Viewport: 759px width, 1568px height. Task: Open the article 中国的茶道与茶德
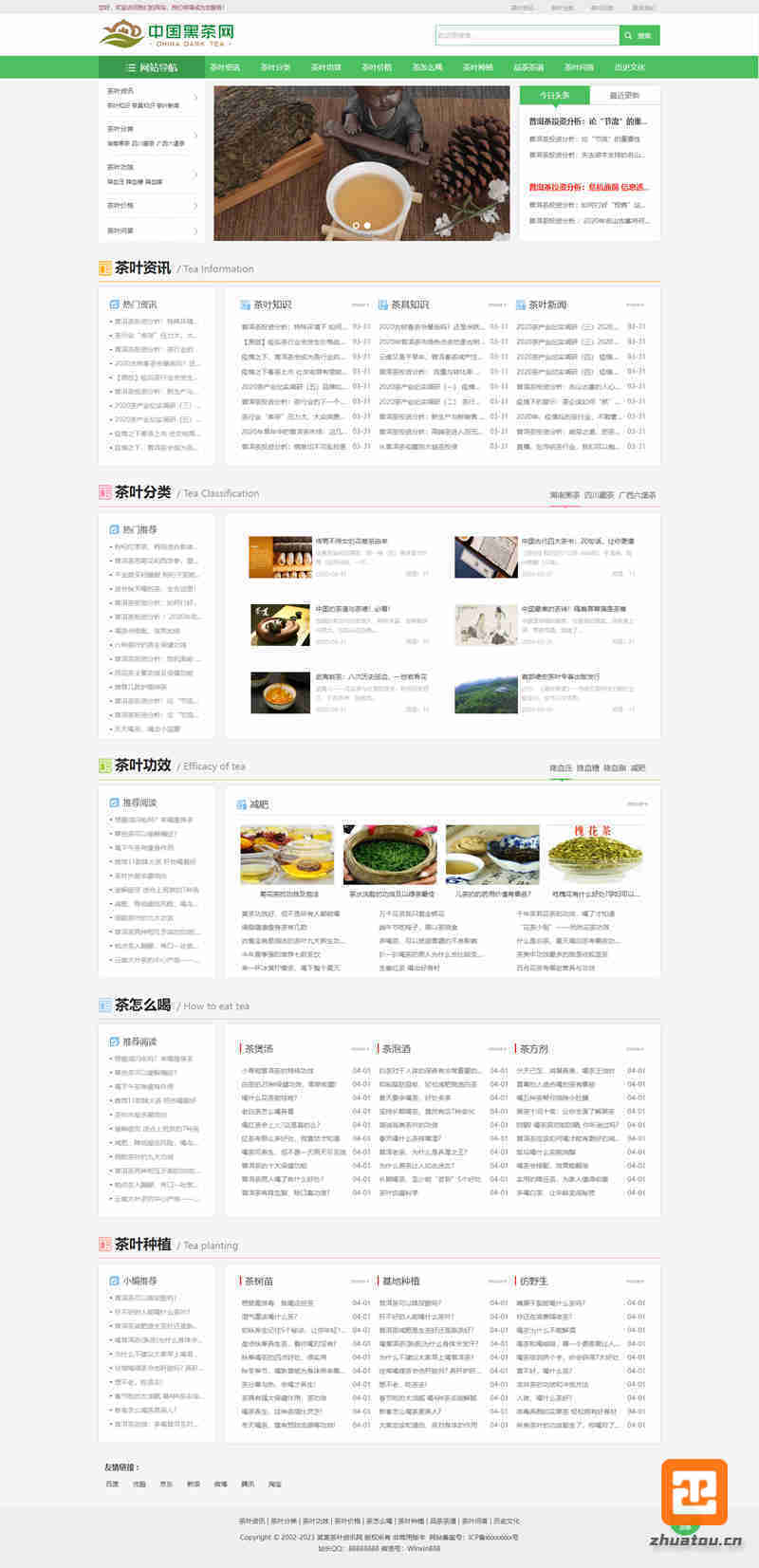pyautogui.click(x=352, y=609)
